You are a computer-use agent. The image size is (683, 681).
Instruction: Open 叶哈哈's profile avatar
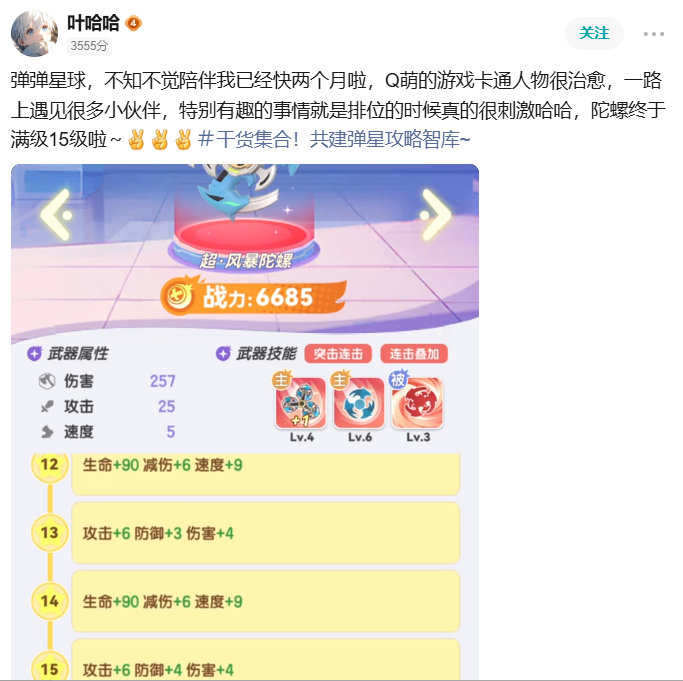coord(34,33)
